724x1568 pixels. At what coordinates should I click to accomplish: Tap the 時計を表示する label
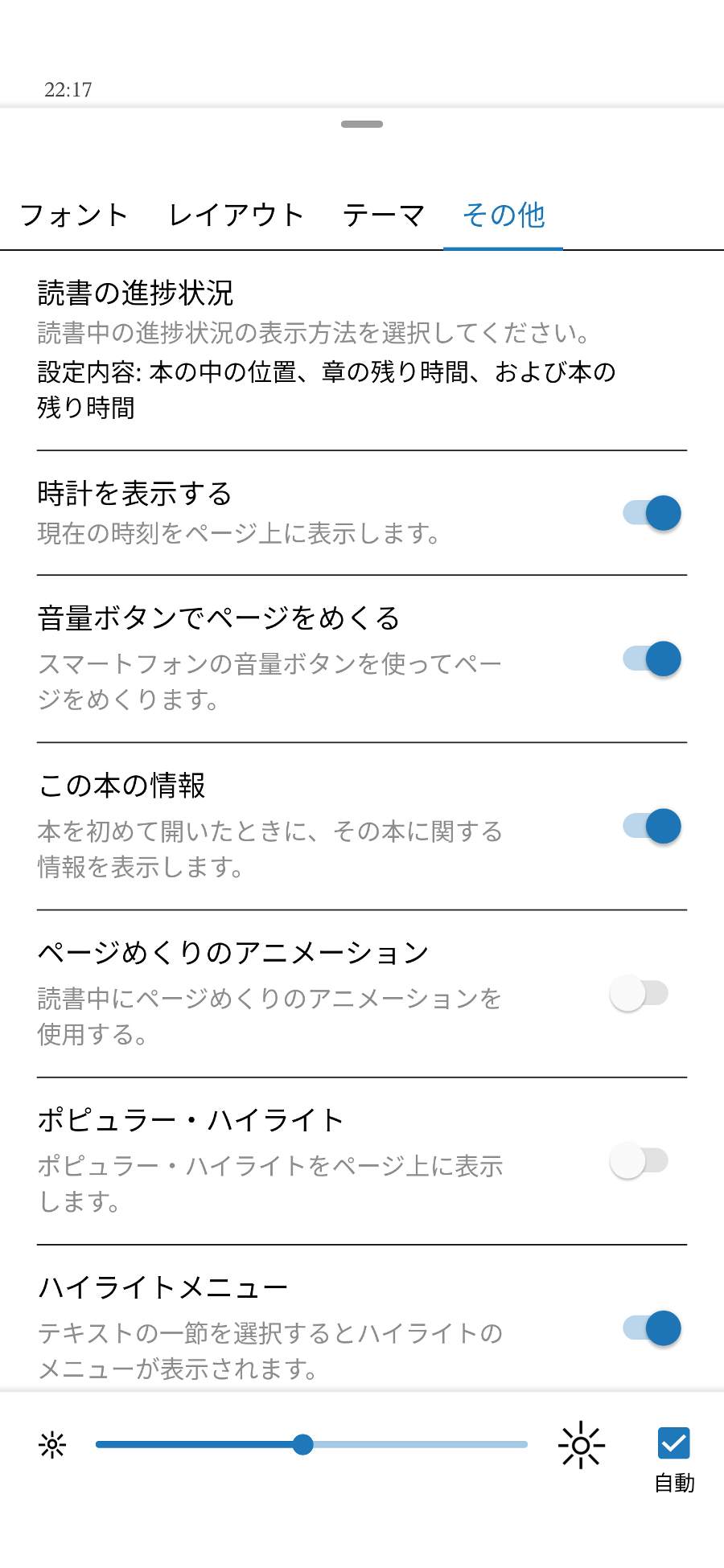point(134,494)
